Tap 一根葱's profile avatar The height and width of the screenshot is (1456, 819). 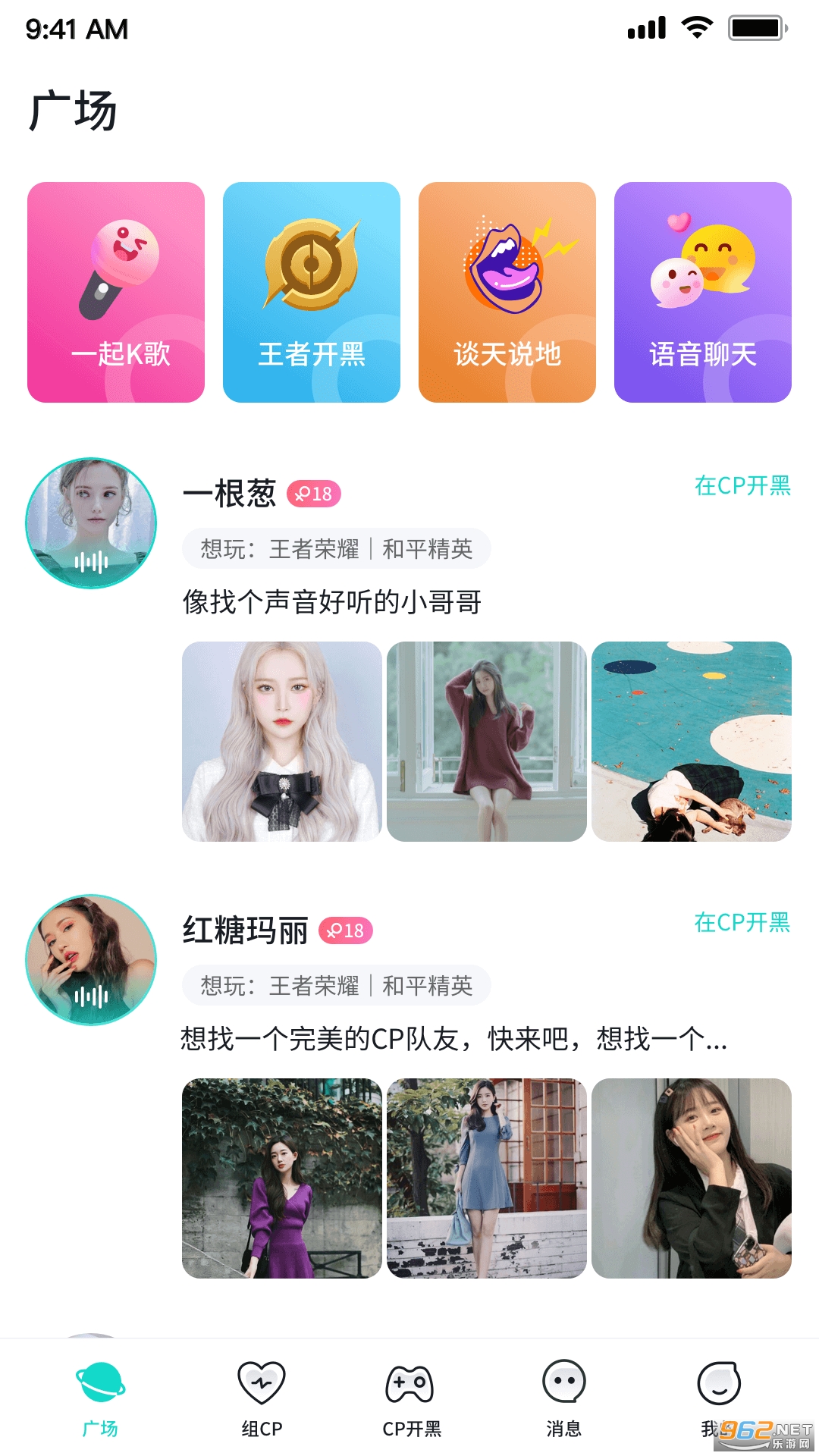90,521
